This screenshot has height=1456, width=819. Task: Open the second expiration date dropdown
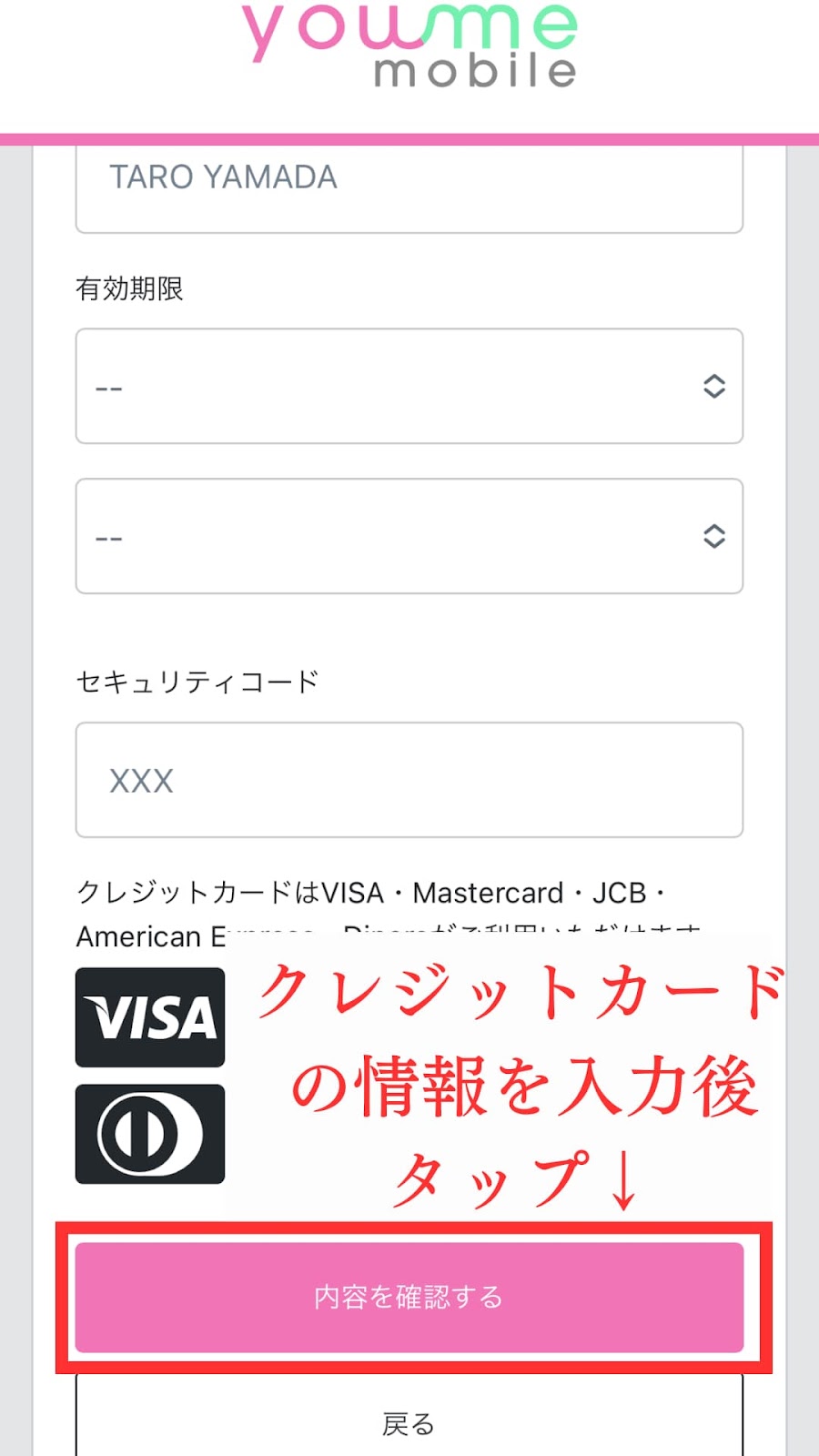[409, 536]
